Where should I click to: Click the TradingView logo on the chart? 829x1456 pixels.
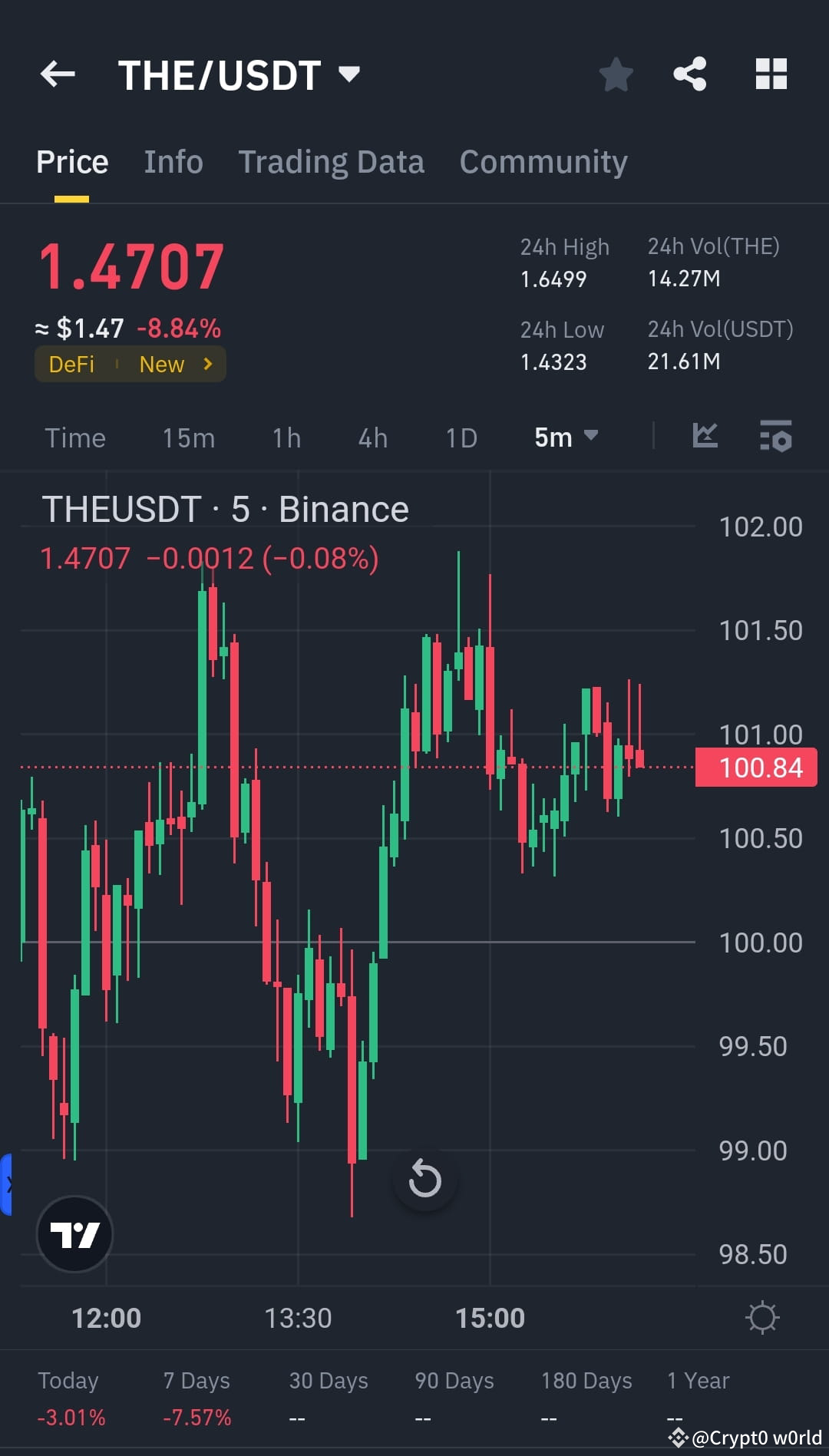coord(74,1235)
